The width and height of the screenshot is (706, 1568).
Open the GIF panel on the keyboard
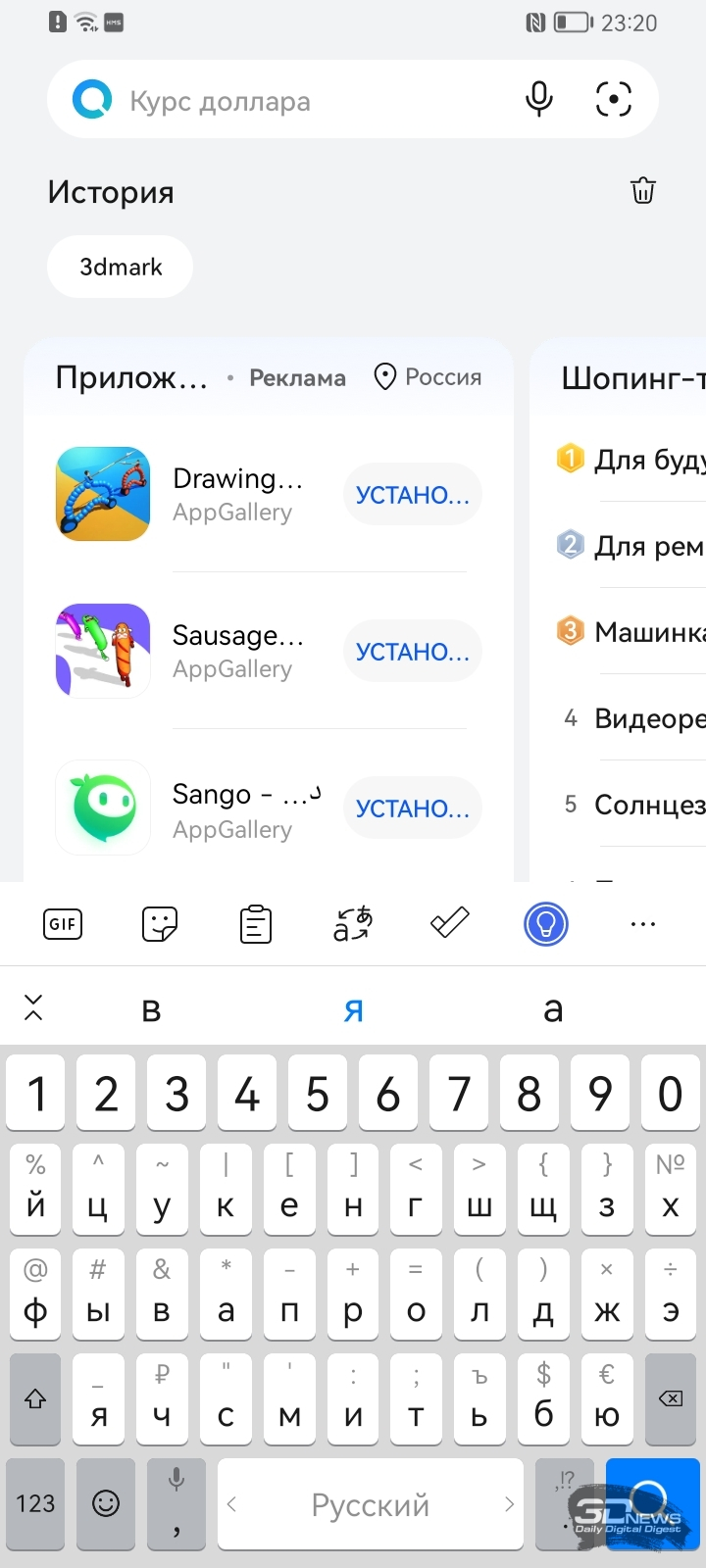pyautogui.click(x=63, y=924)
